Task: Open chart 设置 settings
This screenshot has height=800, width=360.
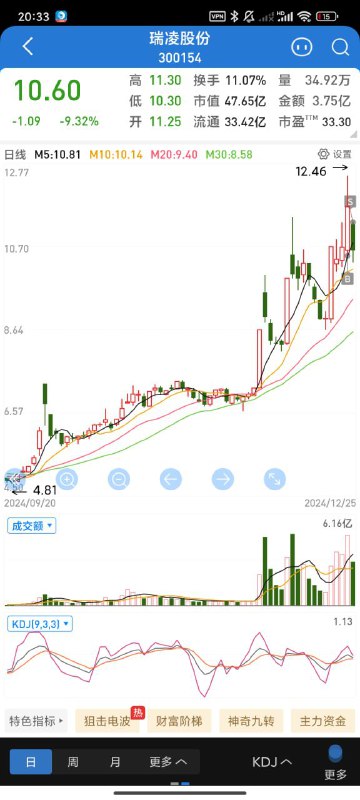Action: click(335, 154)
